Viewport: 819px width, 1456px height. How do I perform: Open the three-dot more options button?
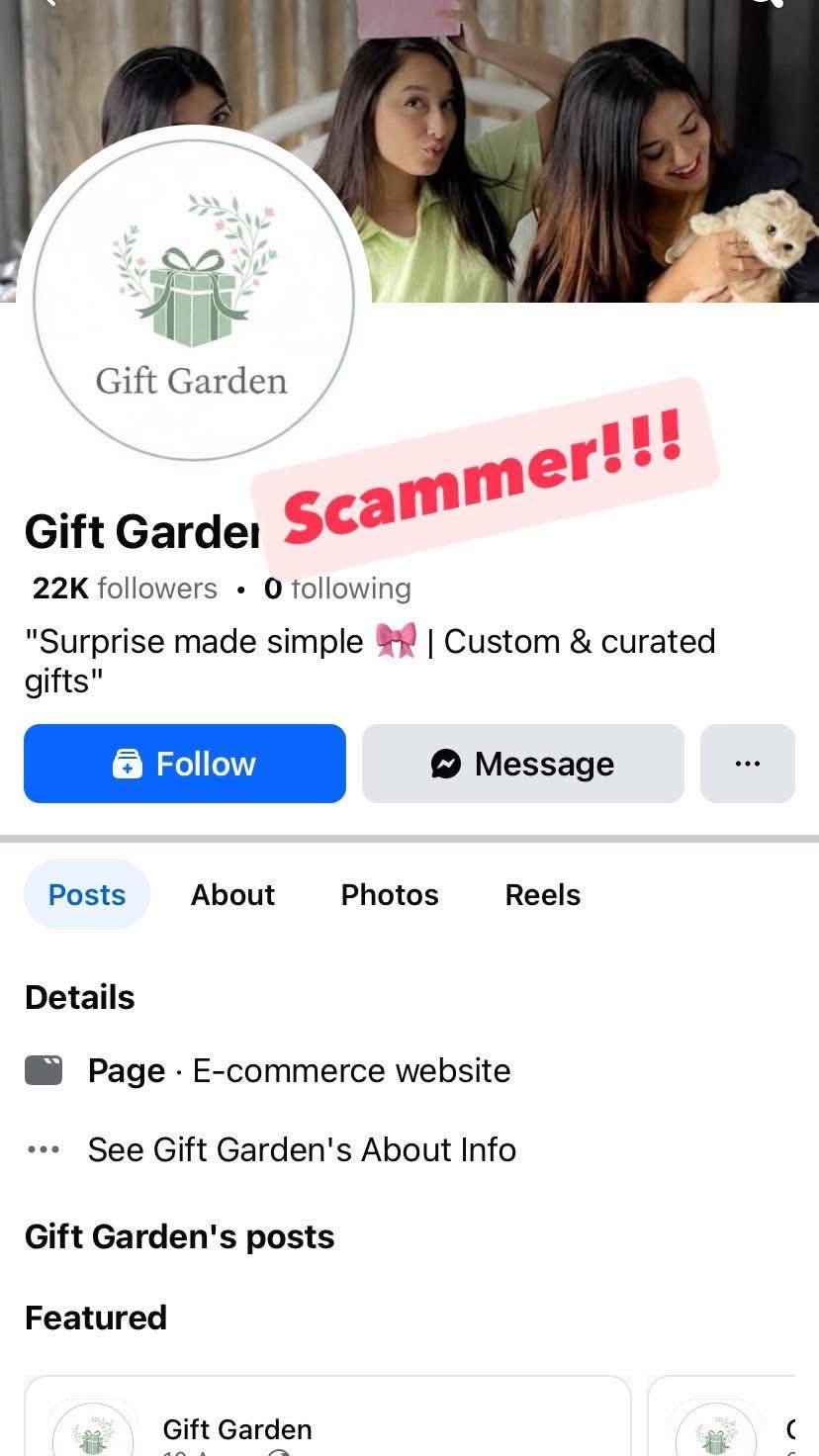(x=747, y=764)
